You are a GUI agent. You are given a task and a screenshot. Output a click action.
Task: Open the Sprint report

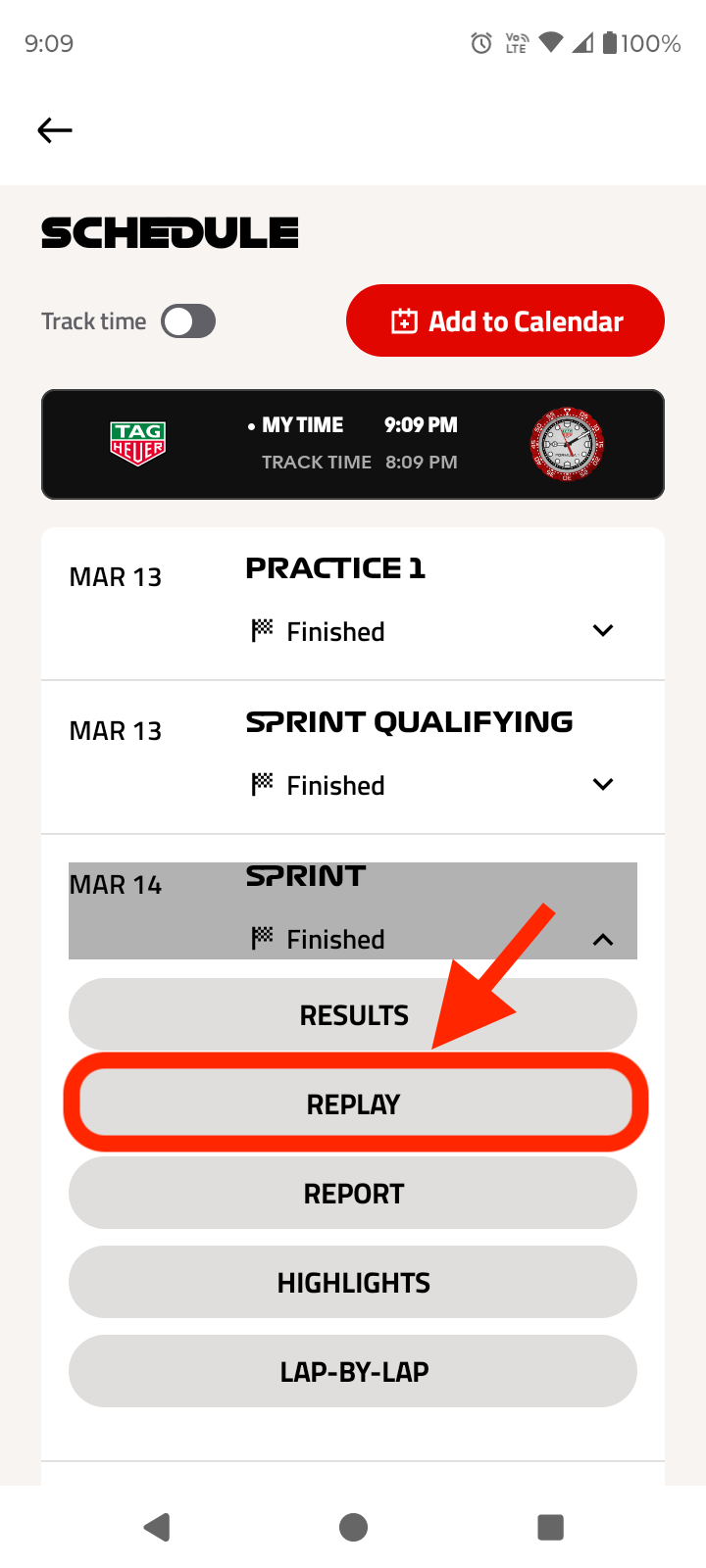pos(353,1194)
